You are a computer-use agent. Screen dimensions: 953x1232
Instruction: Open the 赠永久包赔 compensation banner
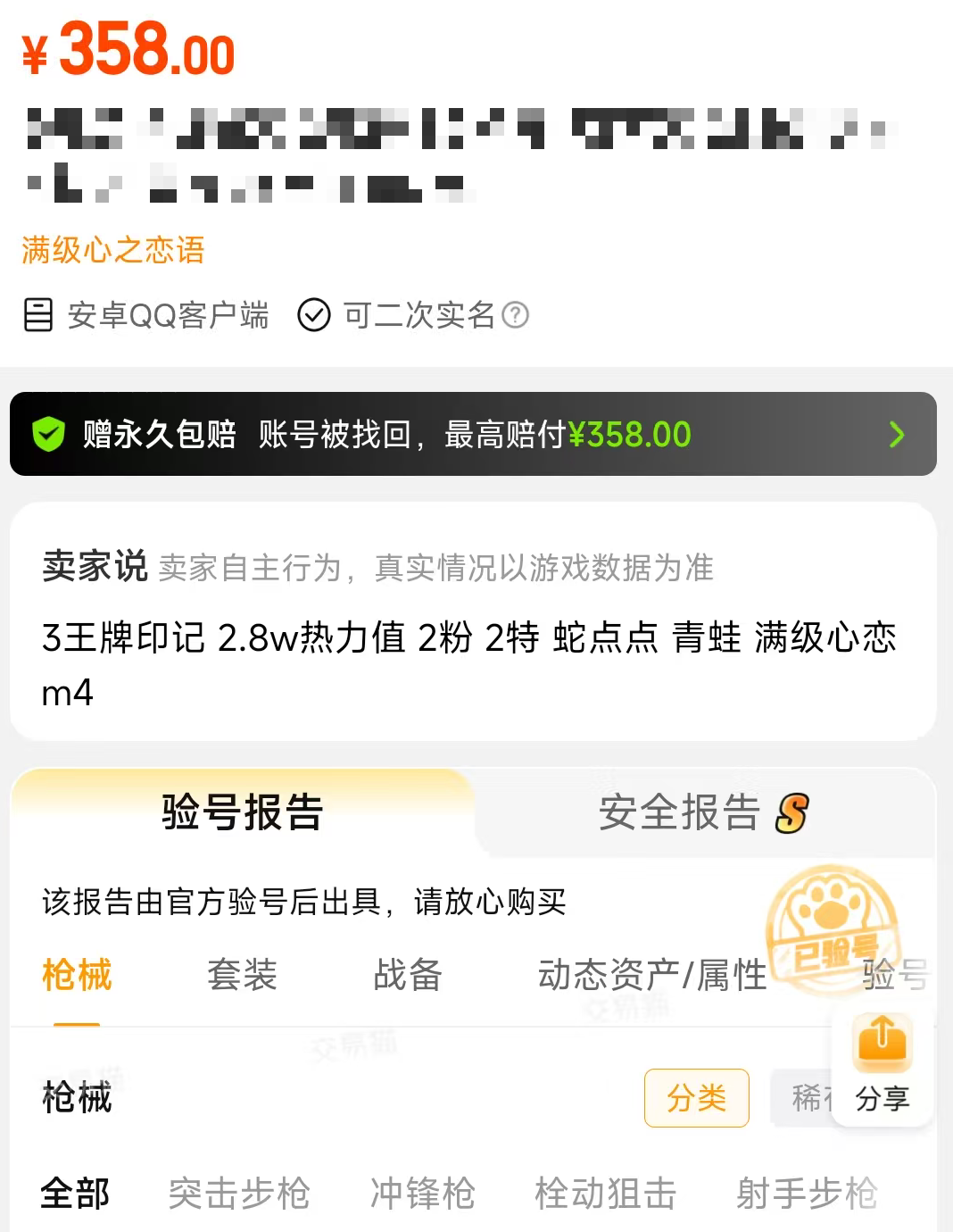[473, 434]
